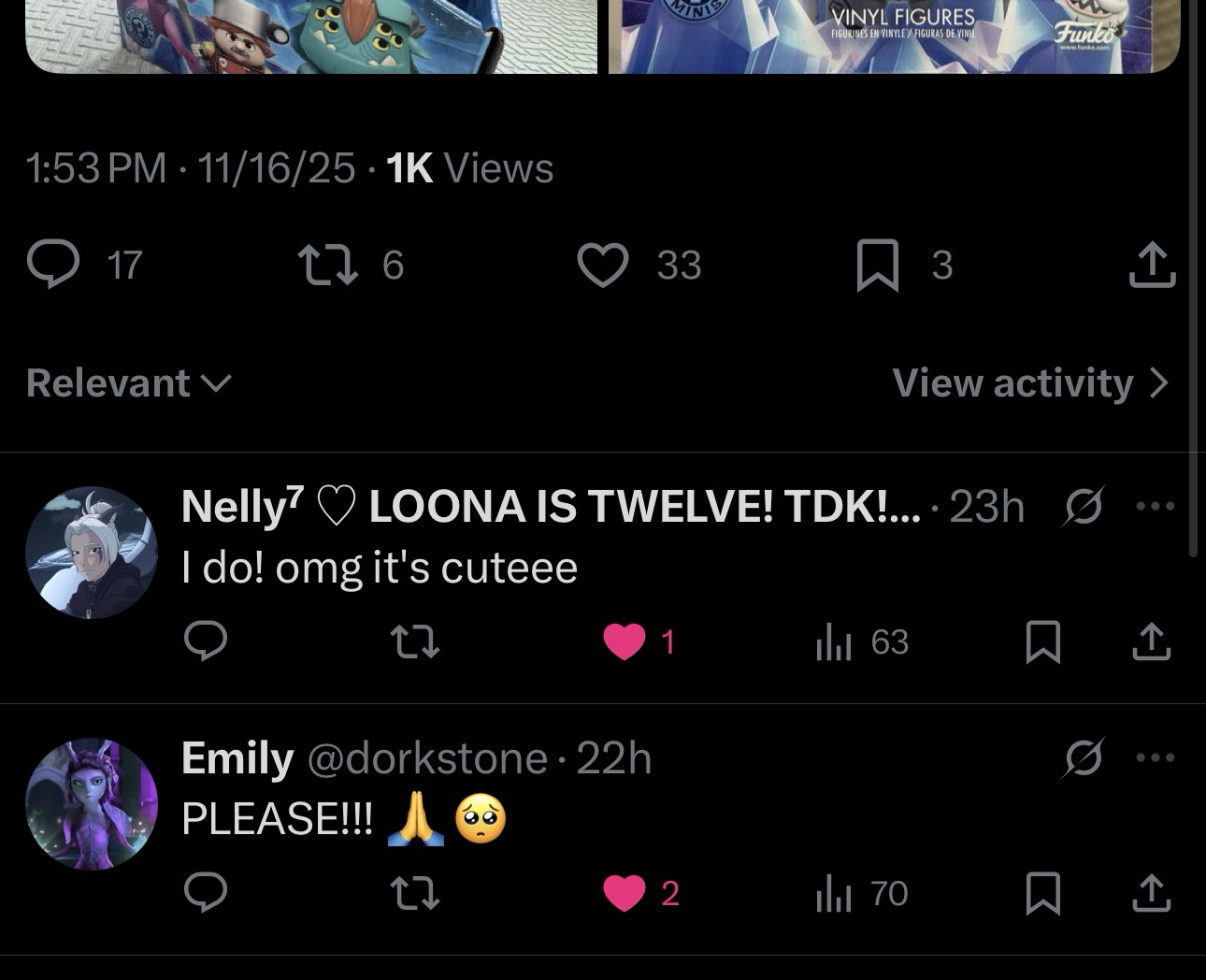Reply to Nelly's comment
The height and width of the screenshot is (980, 1206).
tap(206, 641)
